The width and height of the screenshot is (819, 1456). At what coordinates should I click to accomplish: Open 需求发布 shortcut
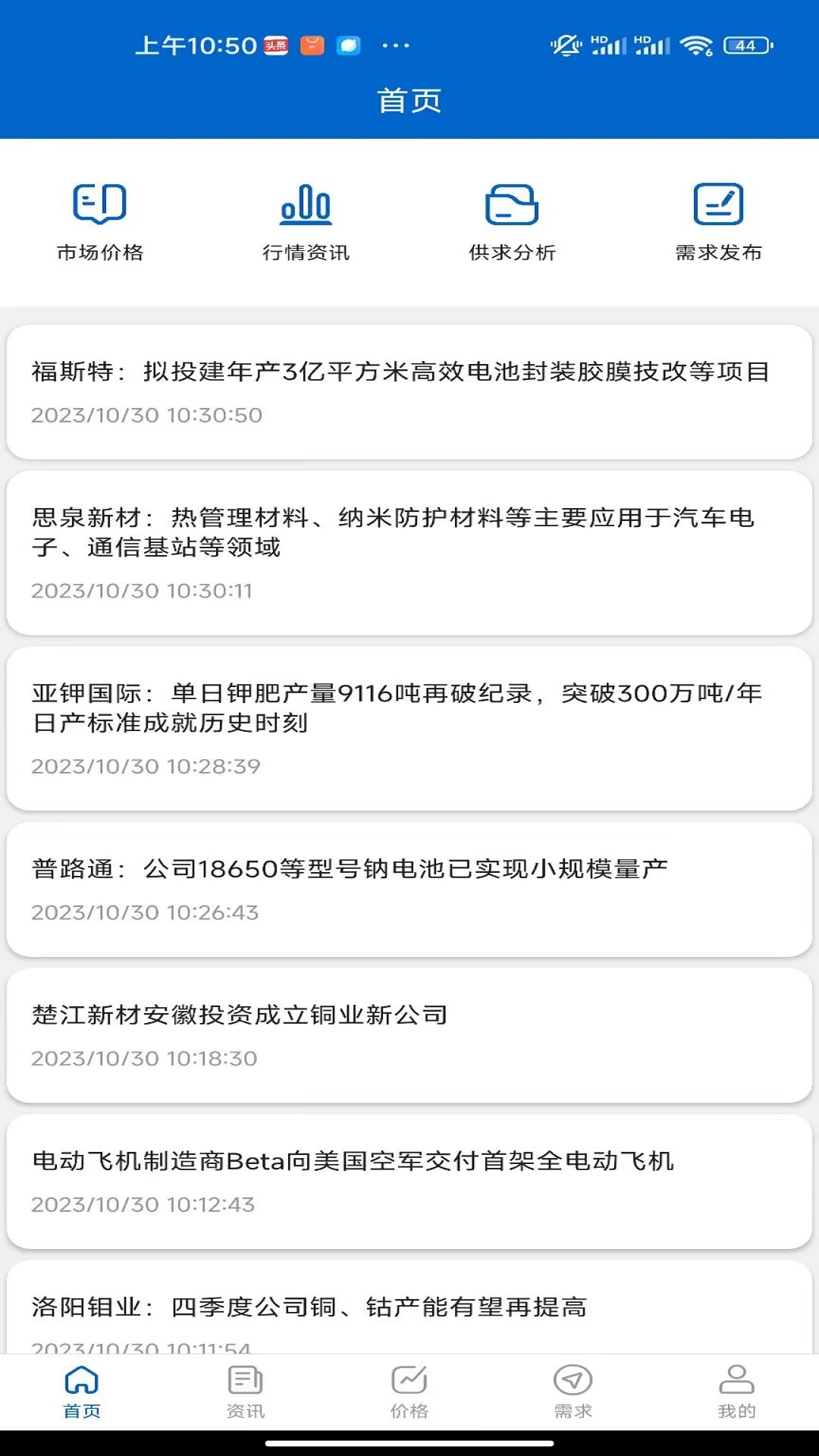coord(718,222)
